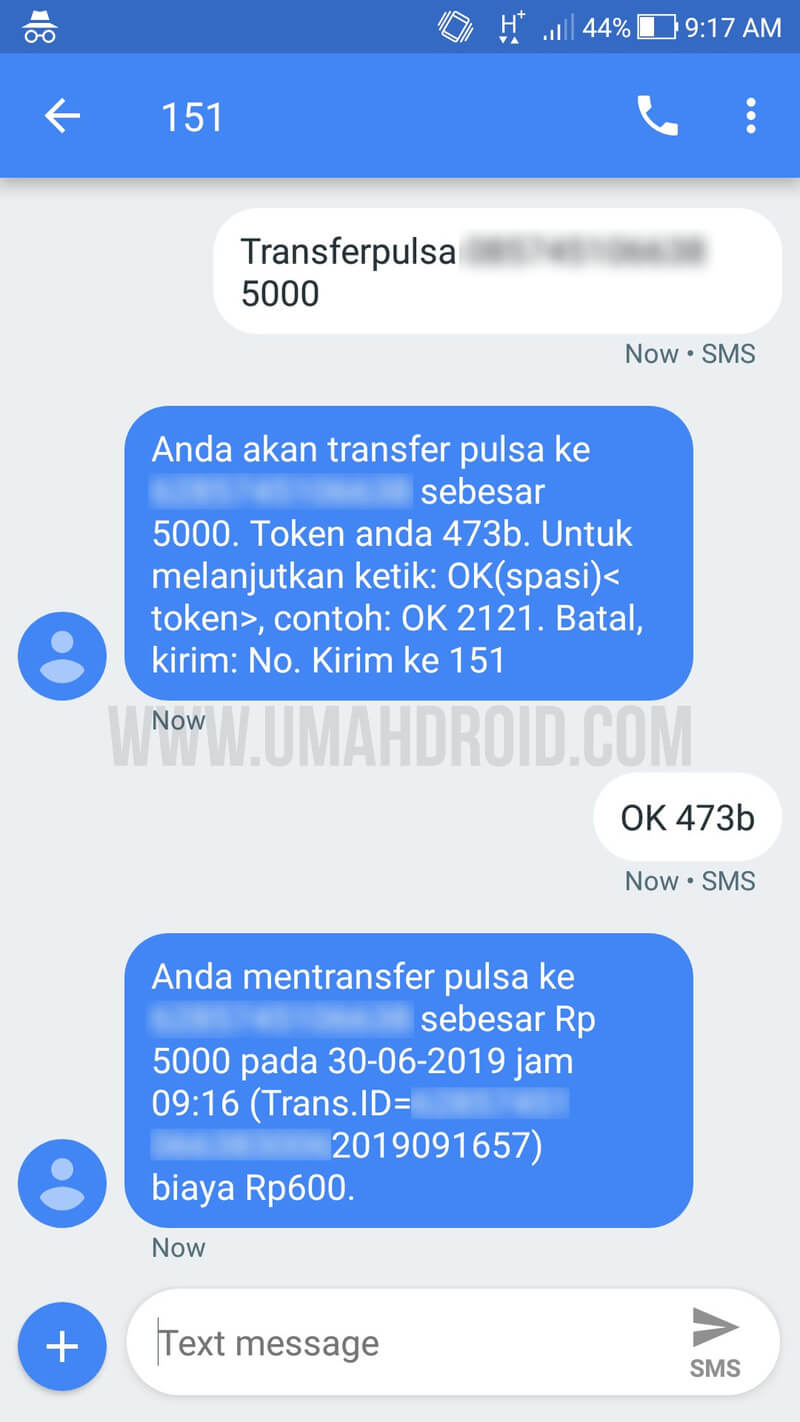Image resolution: width=800 pixels, height=1422 pixels.
Task: Send the message via SMS
Action: (x=715, y=1342)
